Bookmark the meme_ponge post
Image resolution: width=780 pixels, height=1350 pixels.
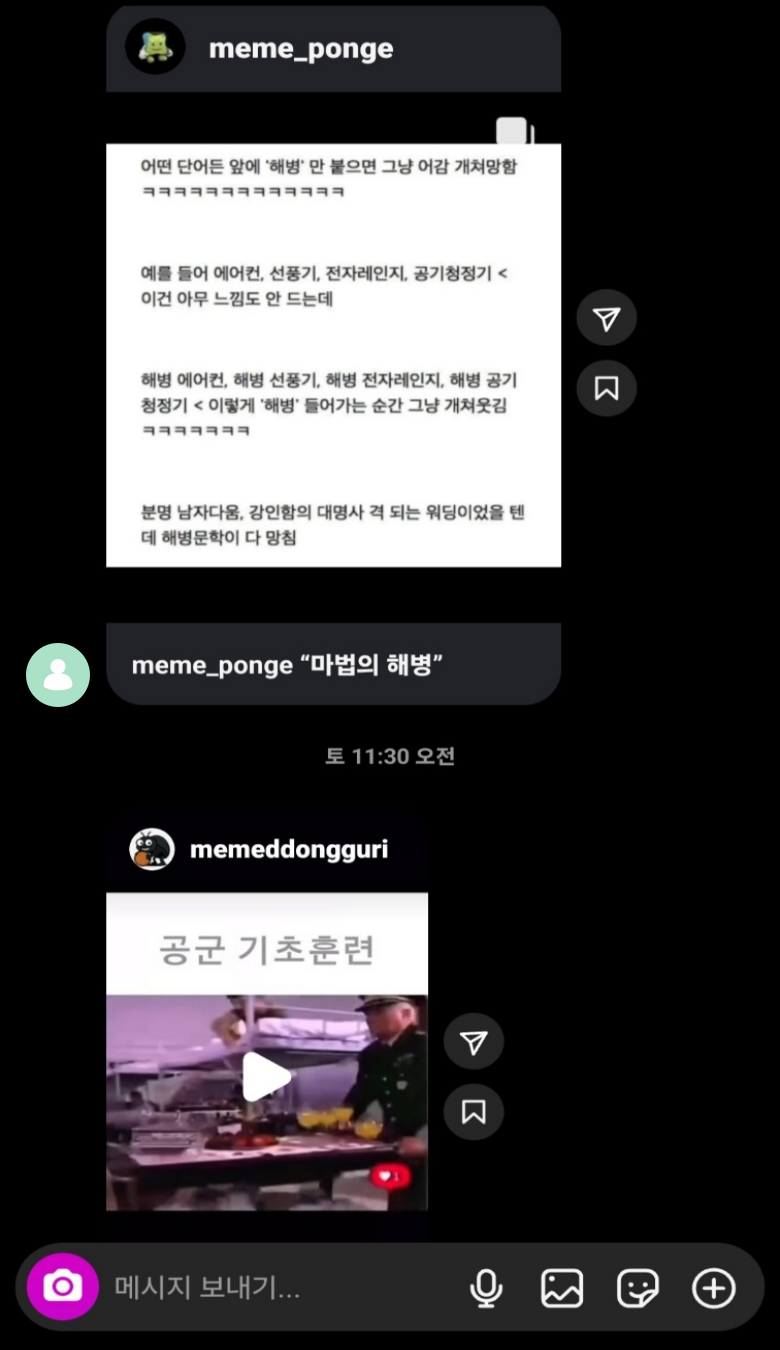[x=606, y=388]
